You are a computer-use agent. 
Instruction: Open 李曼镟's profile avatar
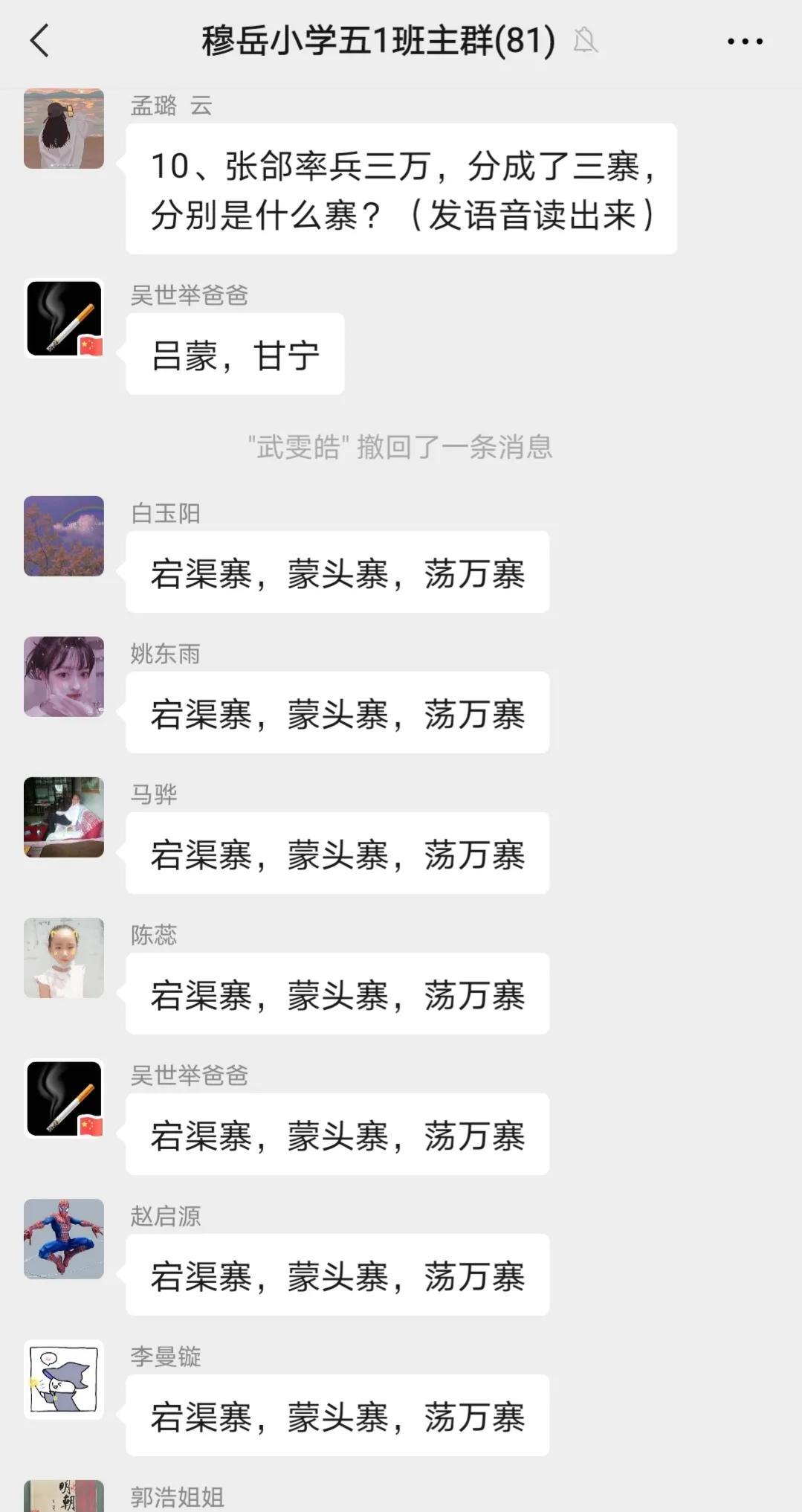(x=64, y=1380)
